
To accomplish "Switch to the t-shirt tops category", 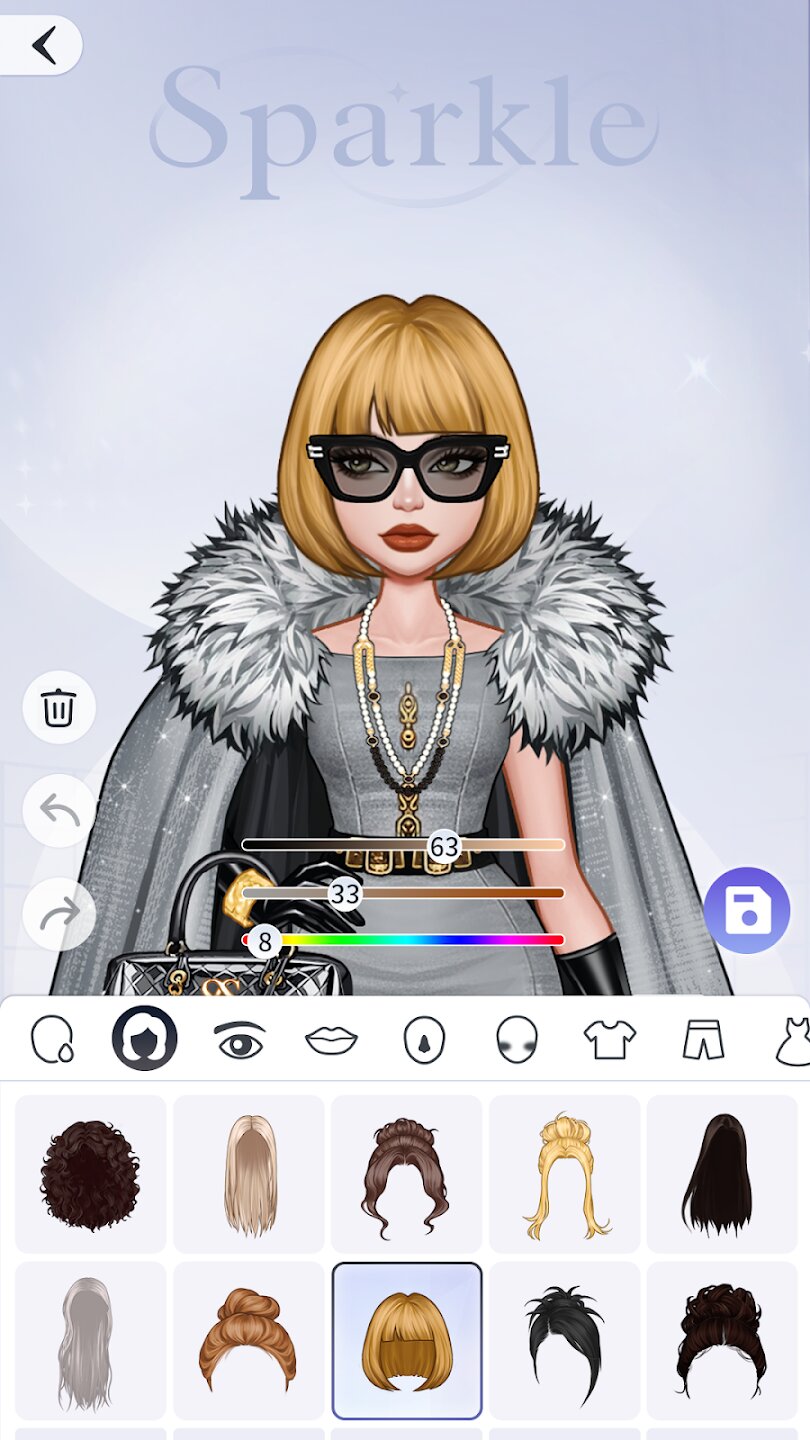I will click(610, 1040).
